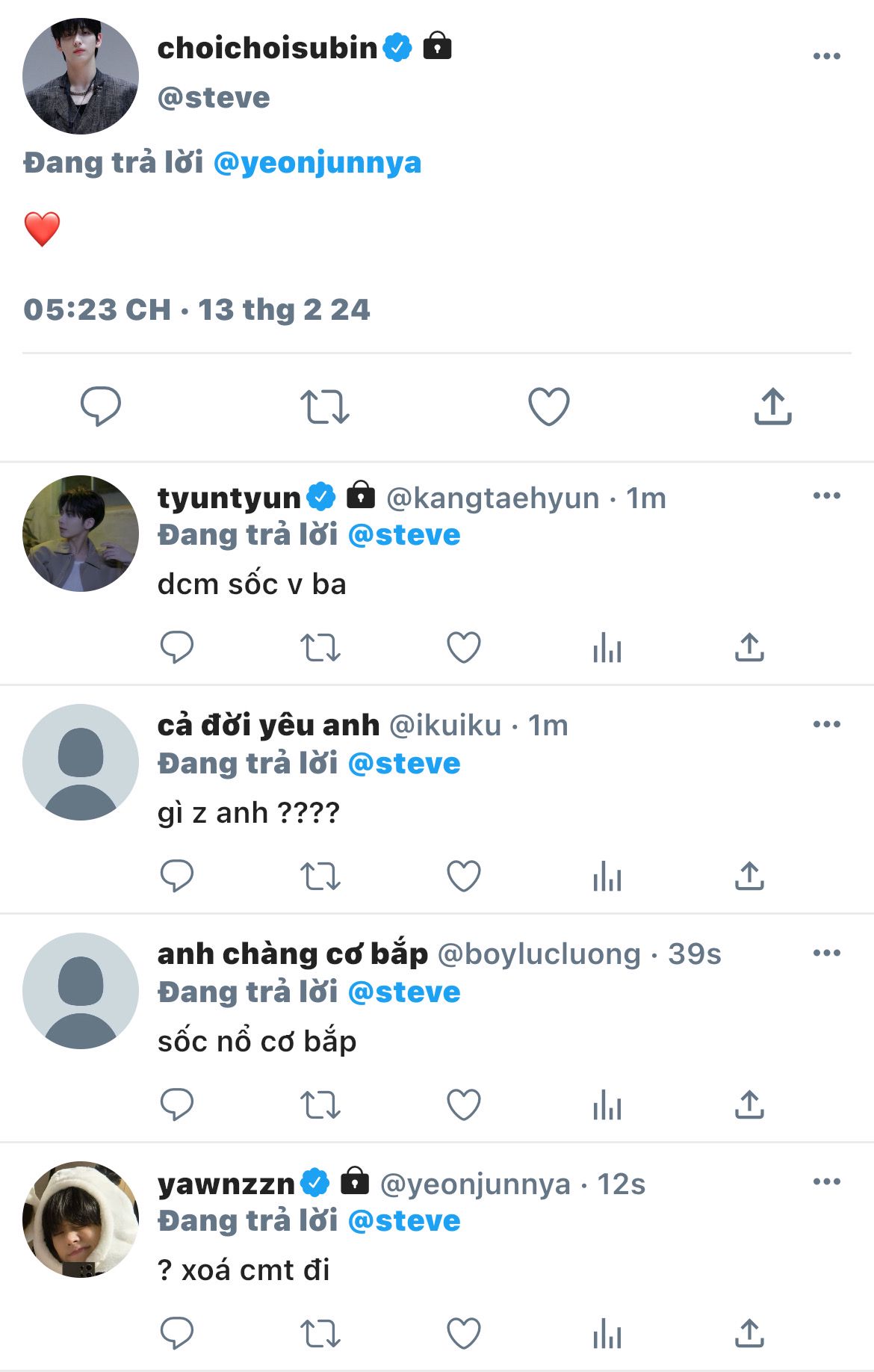
Task: Like choichoisubin's heart tweet
Action: click(x=549, y=406)
